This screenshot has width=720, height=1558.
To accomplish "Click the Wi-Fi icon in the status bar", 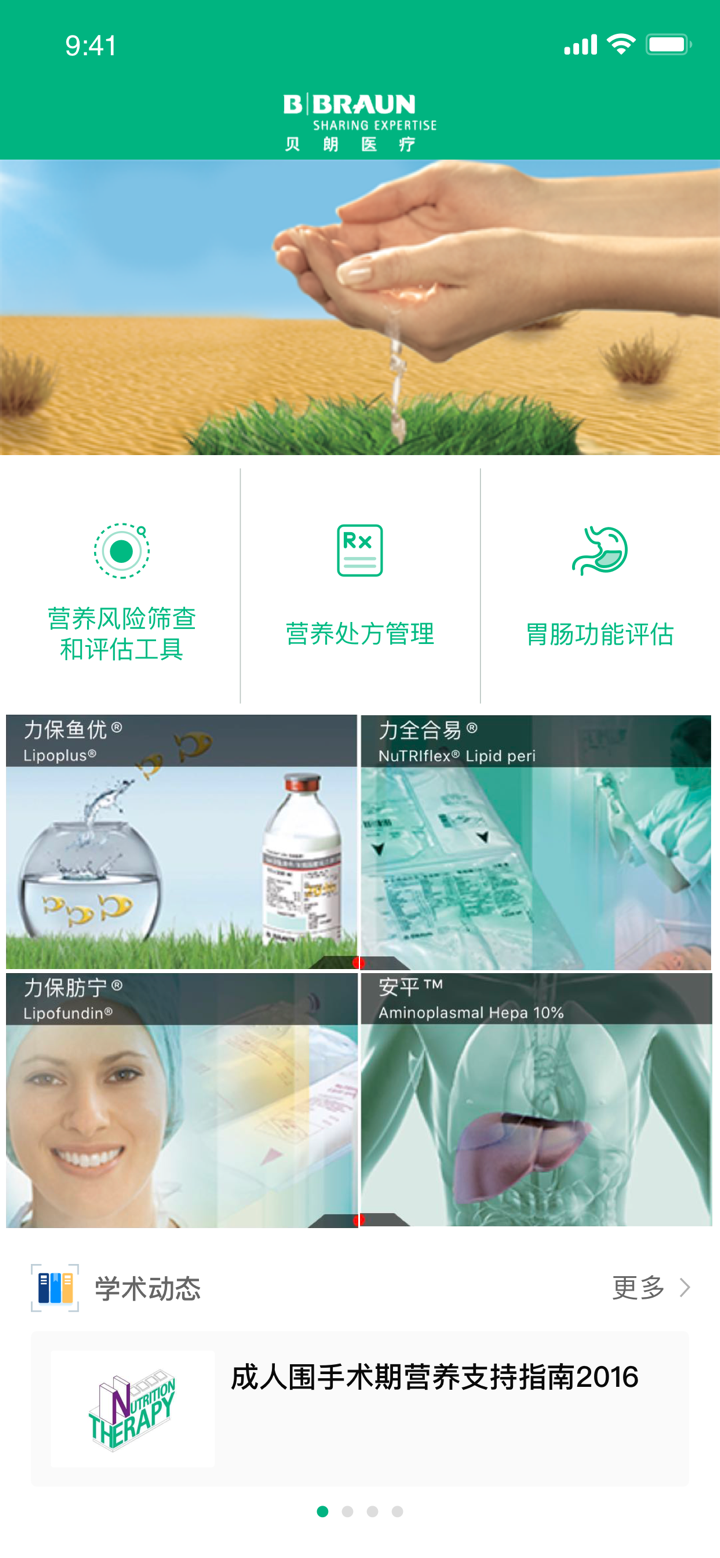I will (x=620, y=44).
